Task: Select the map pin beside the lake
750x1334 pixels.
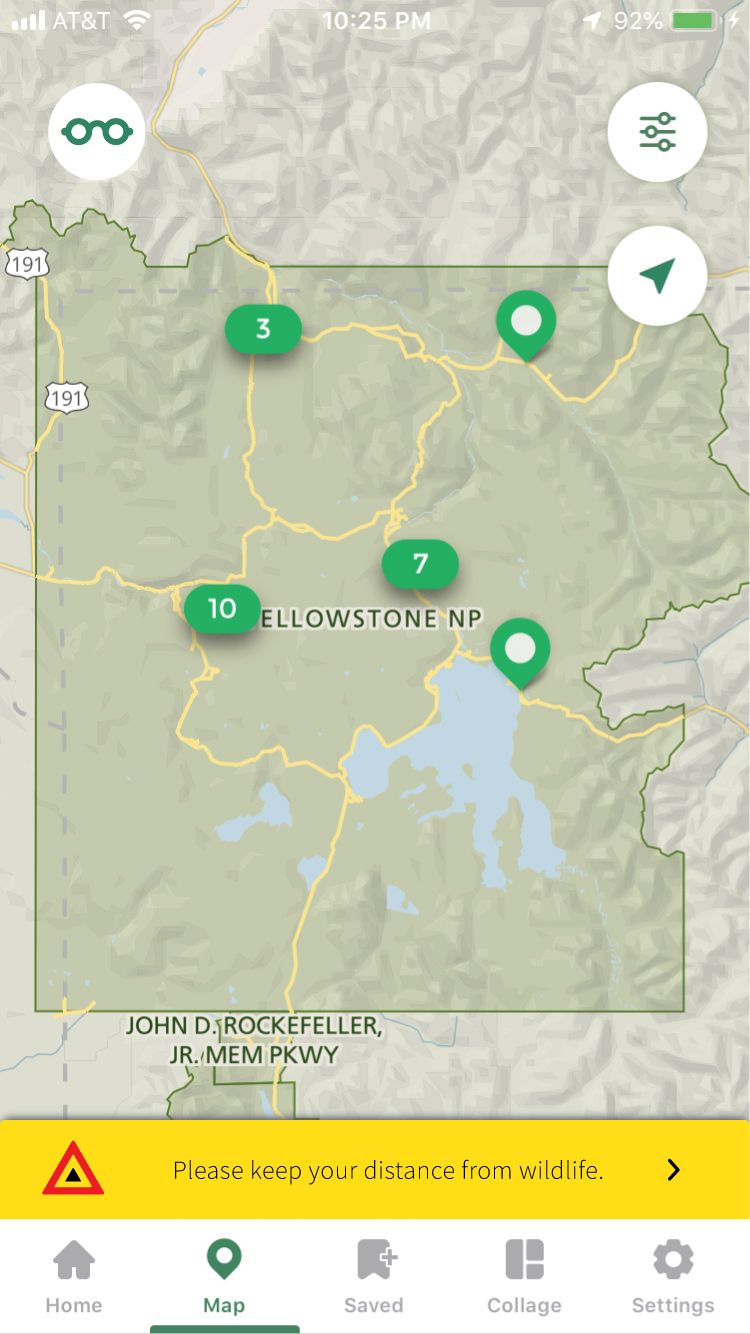Action: click(x=520, y=650)
